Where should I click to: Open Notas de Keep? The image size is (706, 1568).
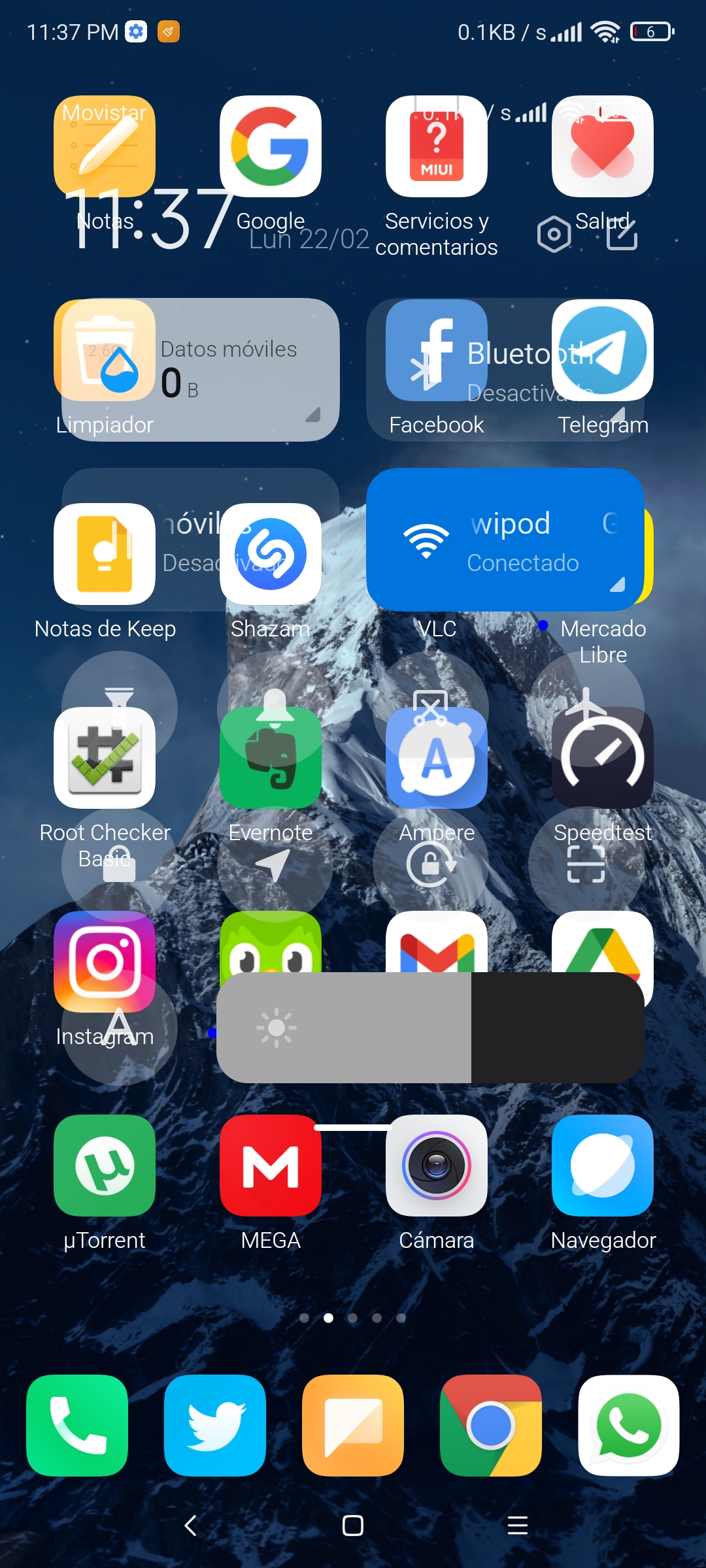105,555
